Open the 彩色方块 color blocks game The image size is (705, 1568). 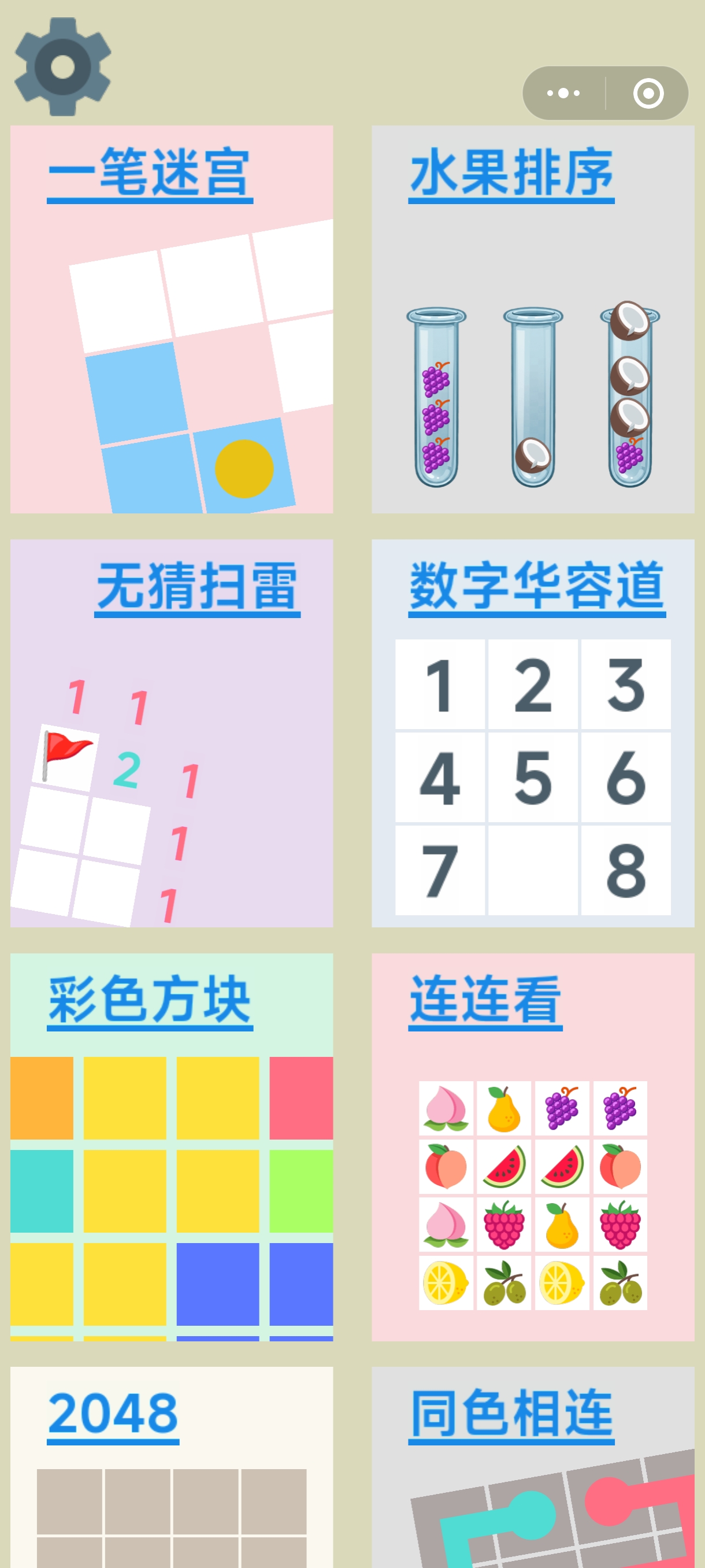point(172,1147)
